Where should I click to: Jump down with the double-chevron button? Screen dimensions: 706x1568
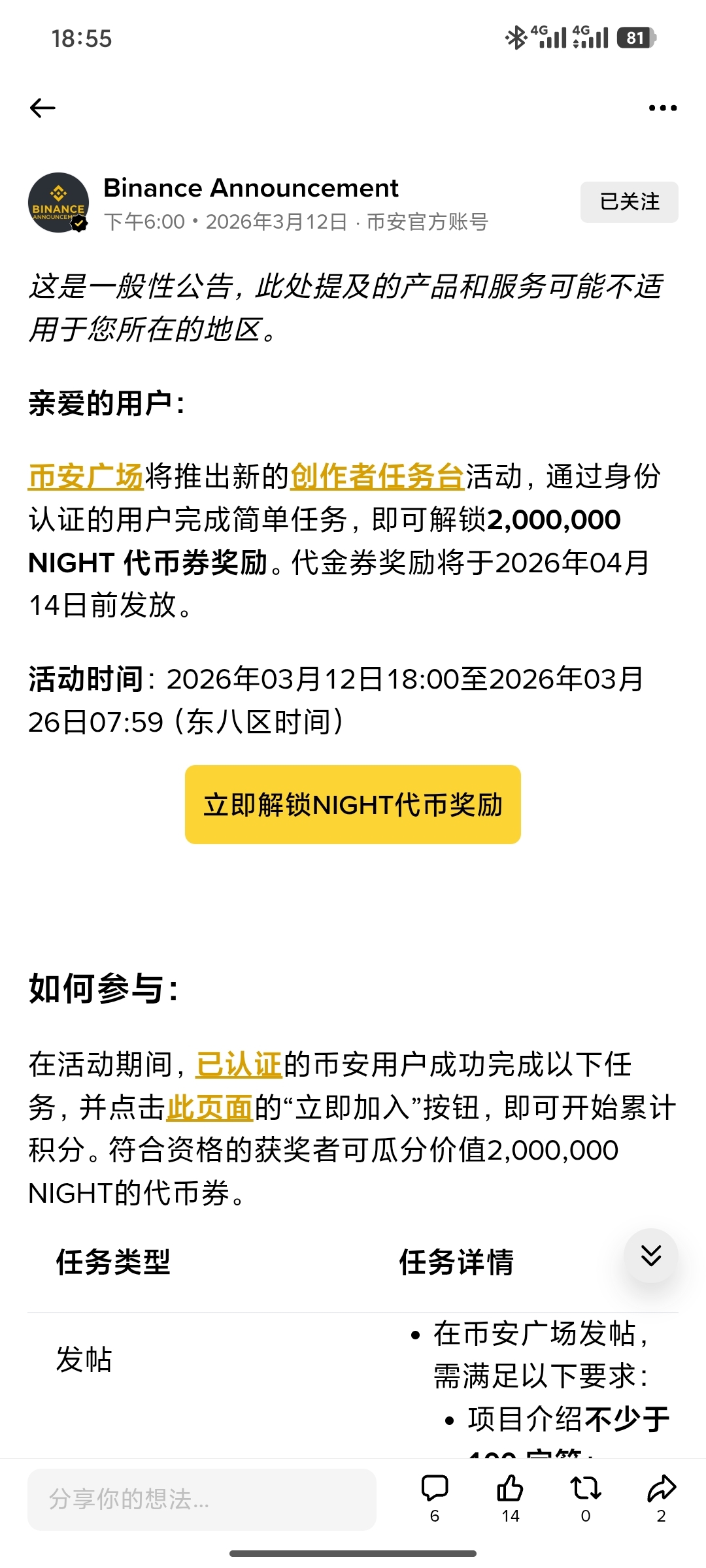tap(650, 1256)
